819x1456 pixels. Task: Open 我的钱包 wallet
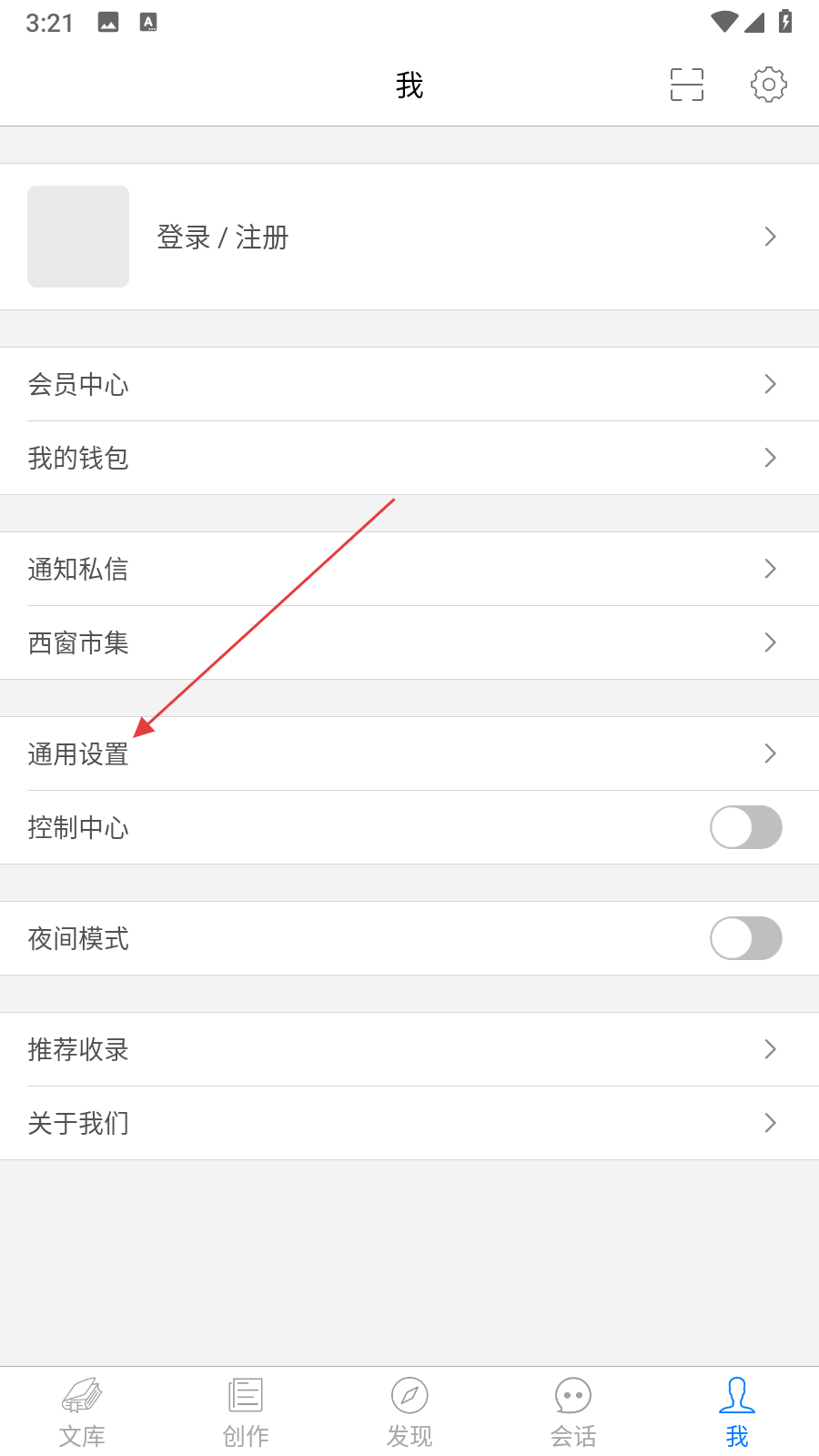[409, 458]
